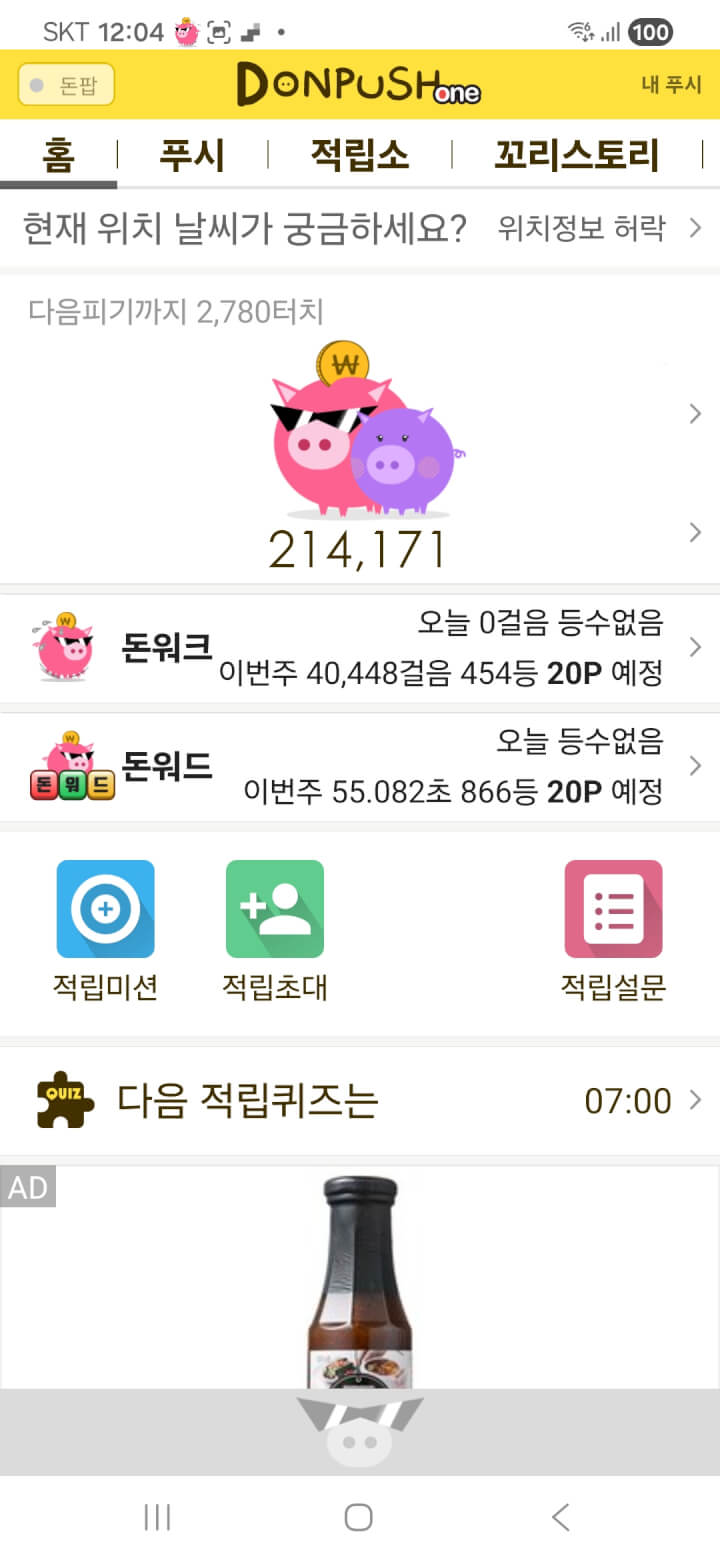The height and width of the screenshot is (1560, 720).
Task: Open recent apps from the navigation bar
Action: pyautogui.click(x=157, y=1517)
